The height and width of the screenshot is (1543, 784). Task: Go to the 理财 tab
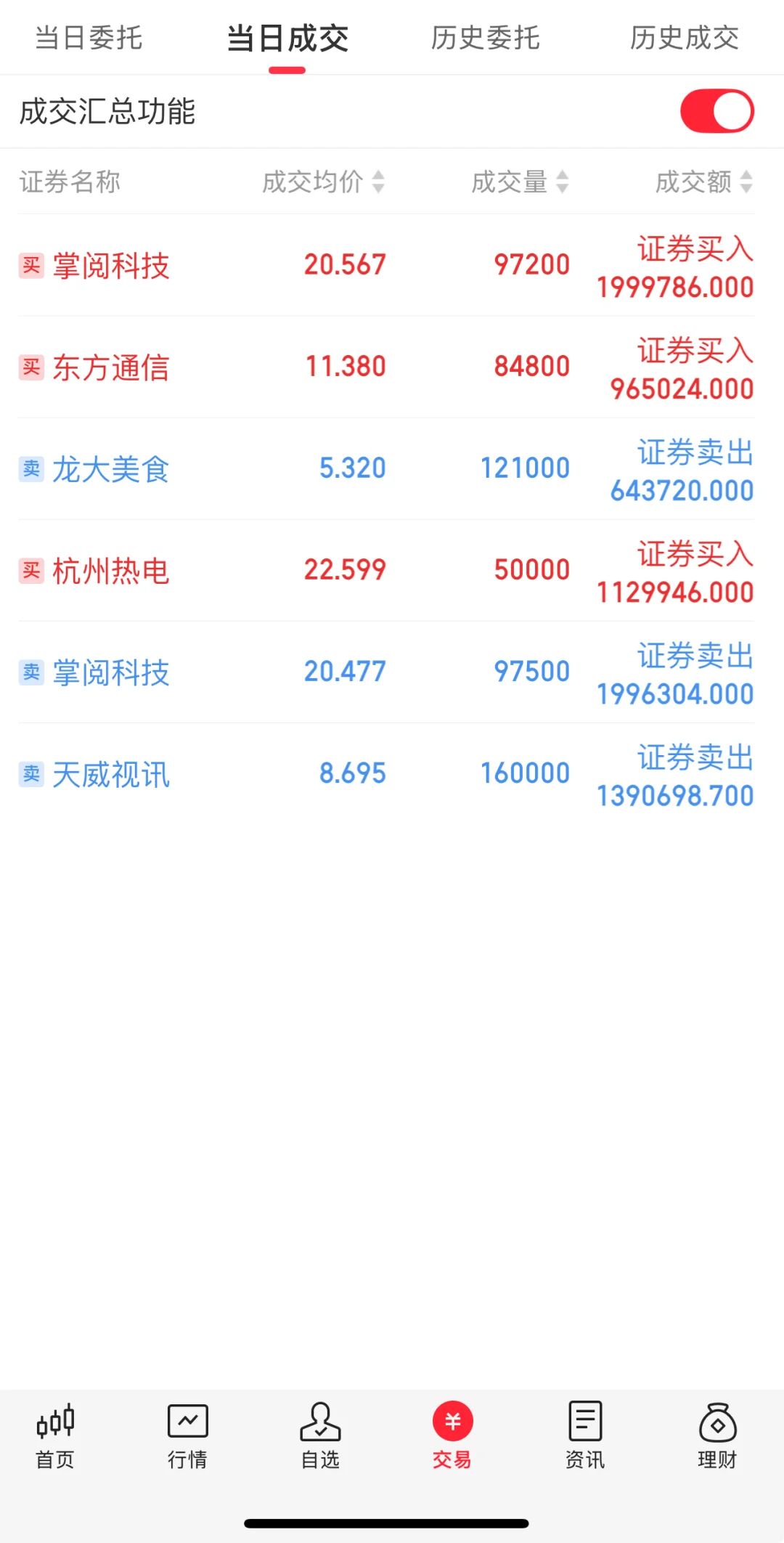(717, 1436)
